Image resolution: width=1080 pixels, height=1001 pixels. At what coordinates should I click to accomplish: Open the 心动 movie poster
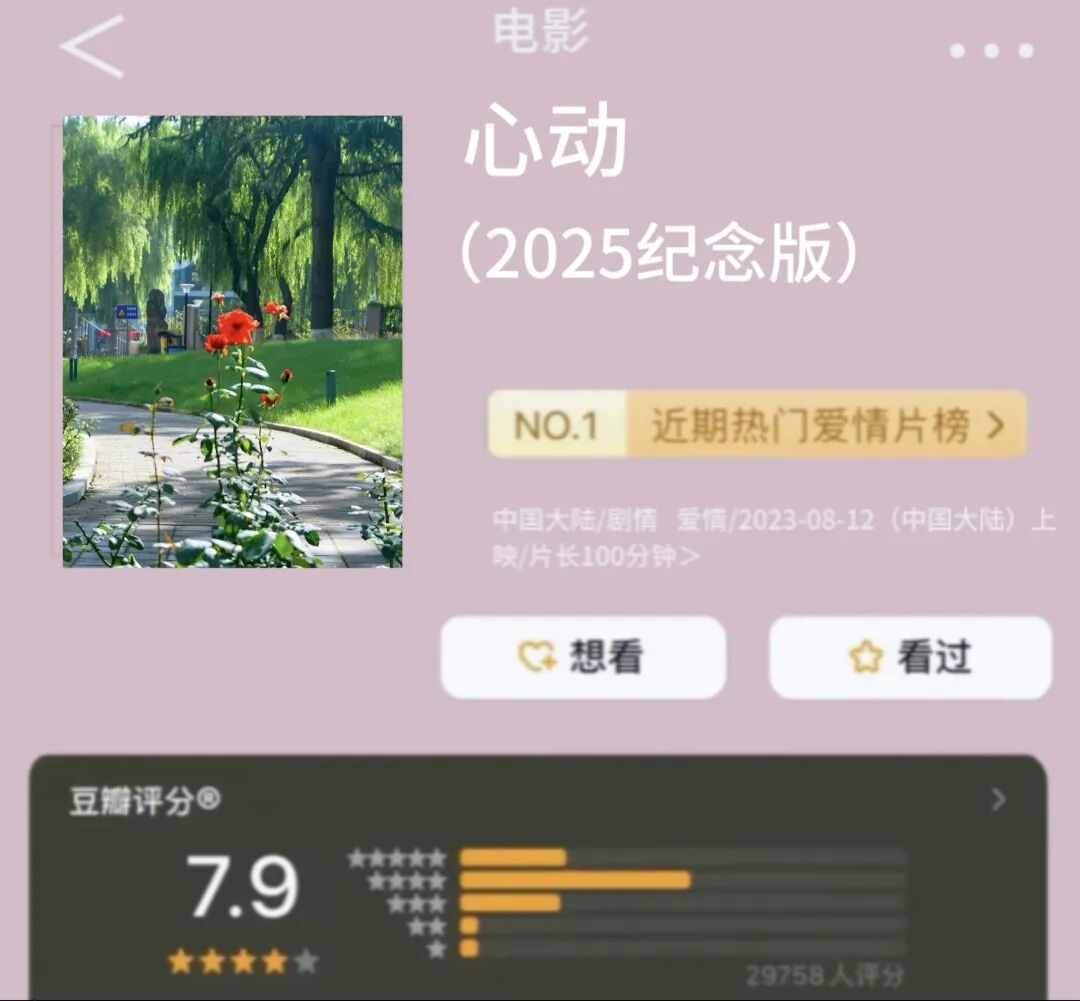(232, 341)
